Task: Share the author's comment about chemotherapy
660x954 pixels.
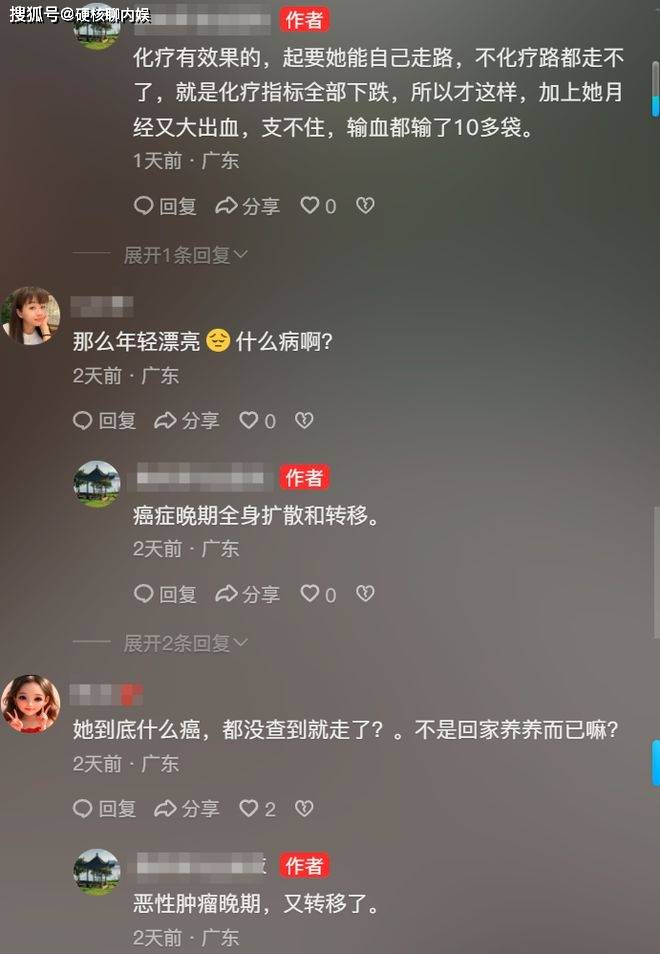Action: coord(248,206)
